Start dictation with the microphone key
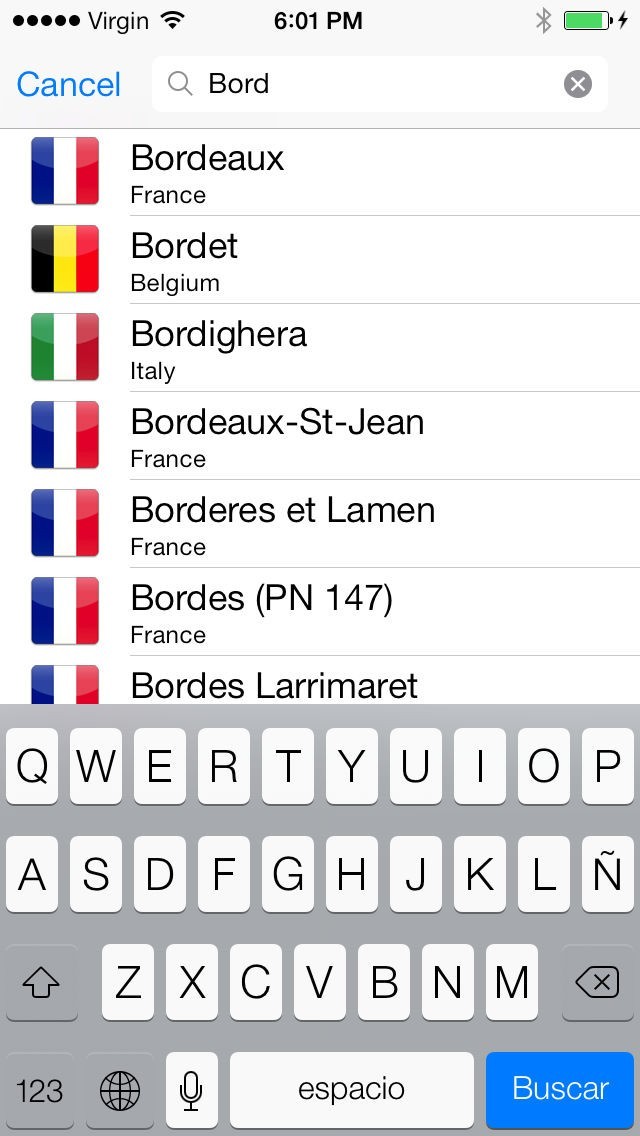 click(191, 1089)
